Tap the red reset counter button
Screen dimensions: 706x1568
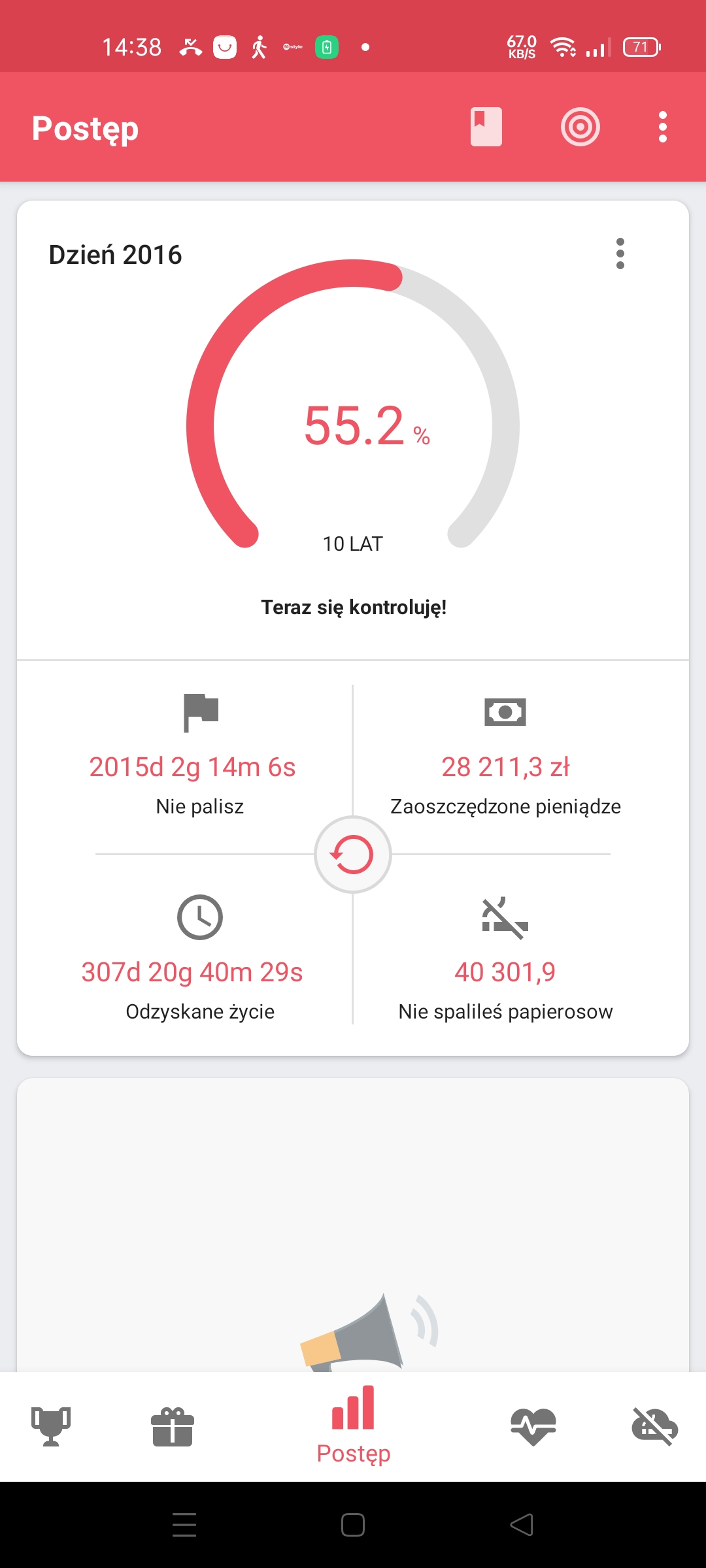353,854
